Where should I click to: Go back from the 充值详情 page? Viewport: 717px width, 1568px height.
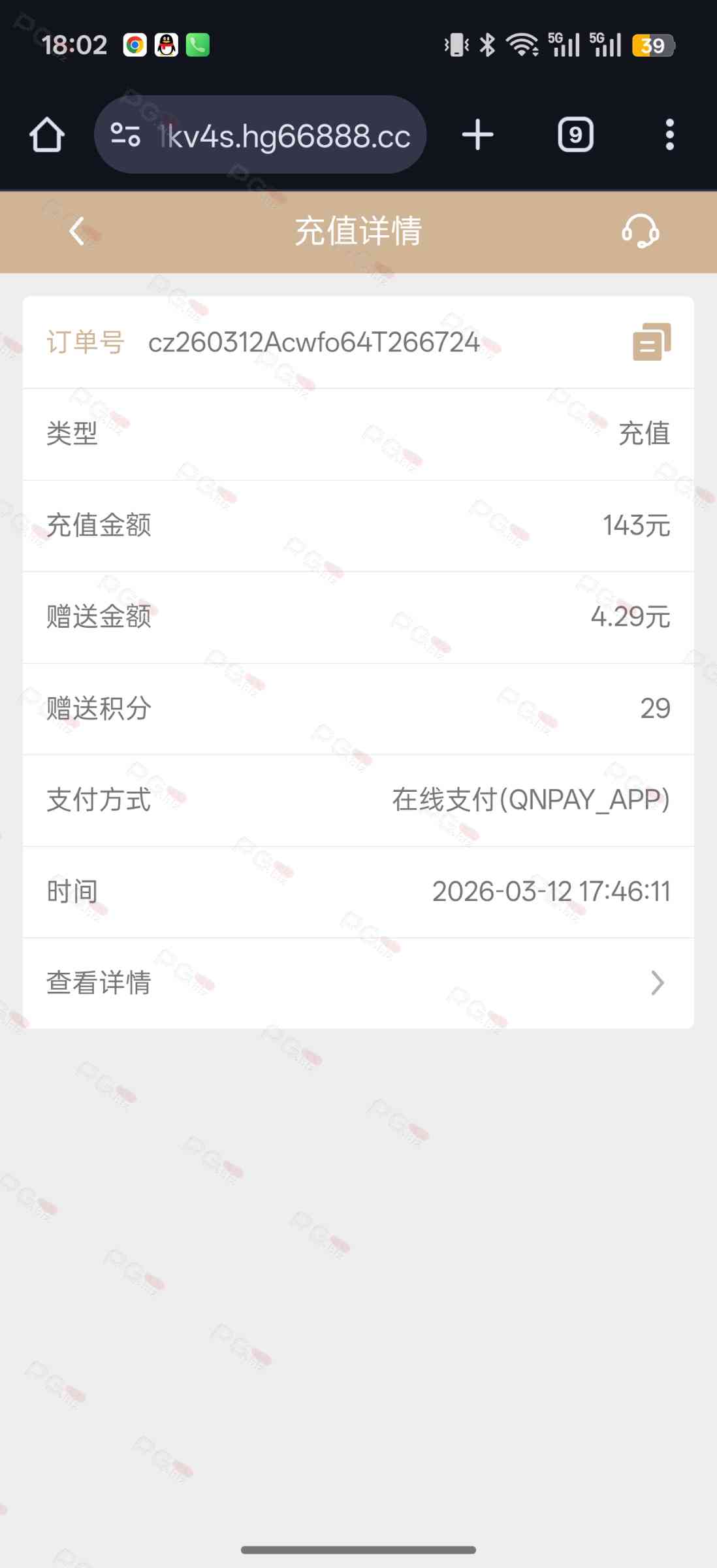(77, 231)
